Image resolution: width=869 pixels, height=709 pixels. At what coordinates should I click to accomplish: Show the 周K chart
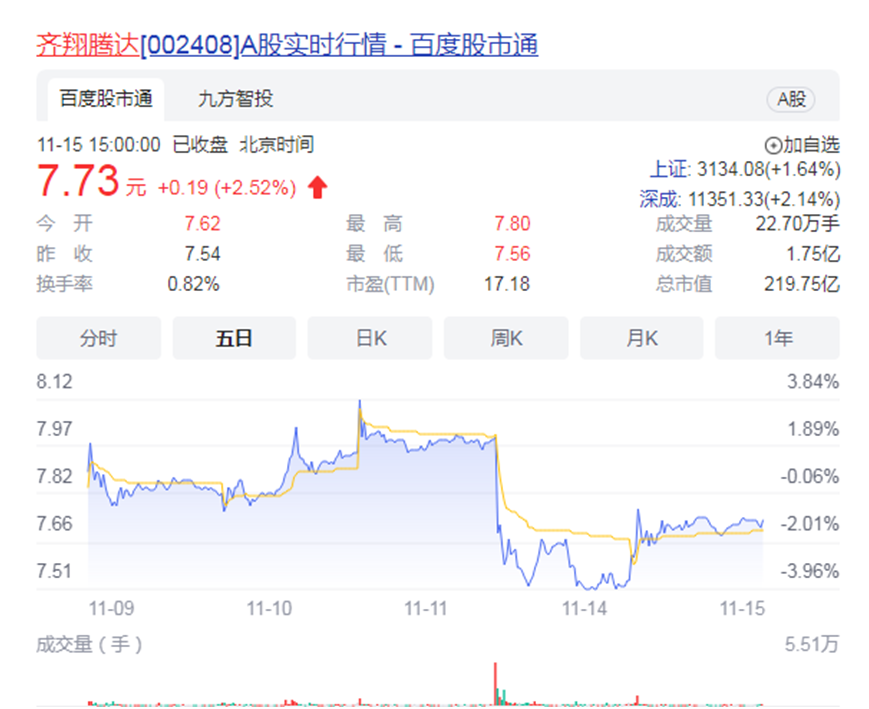pos(506,338)
